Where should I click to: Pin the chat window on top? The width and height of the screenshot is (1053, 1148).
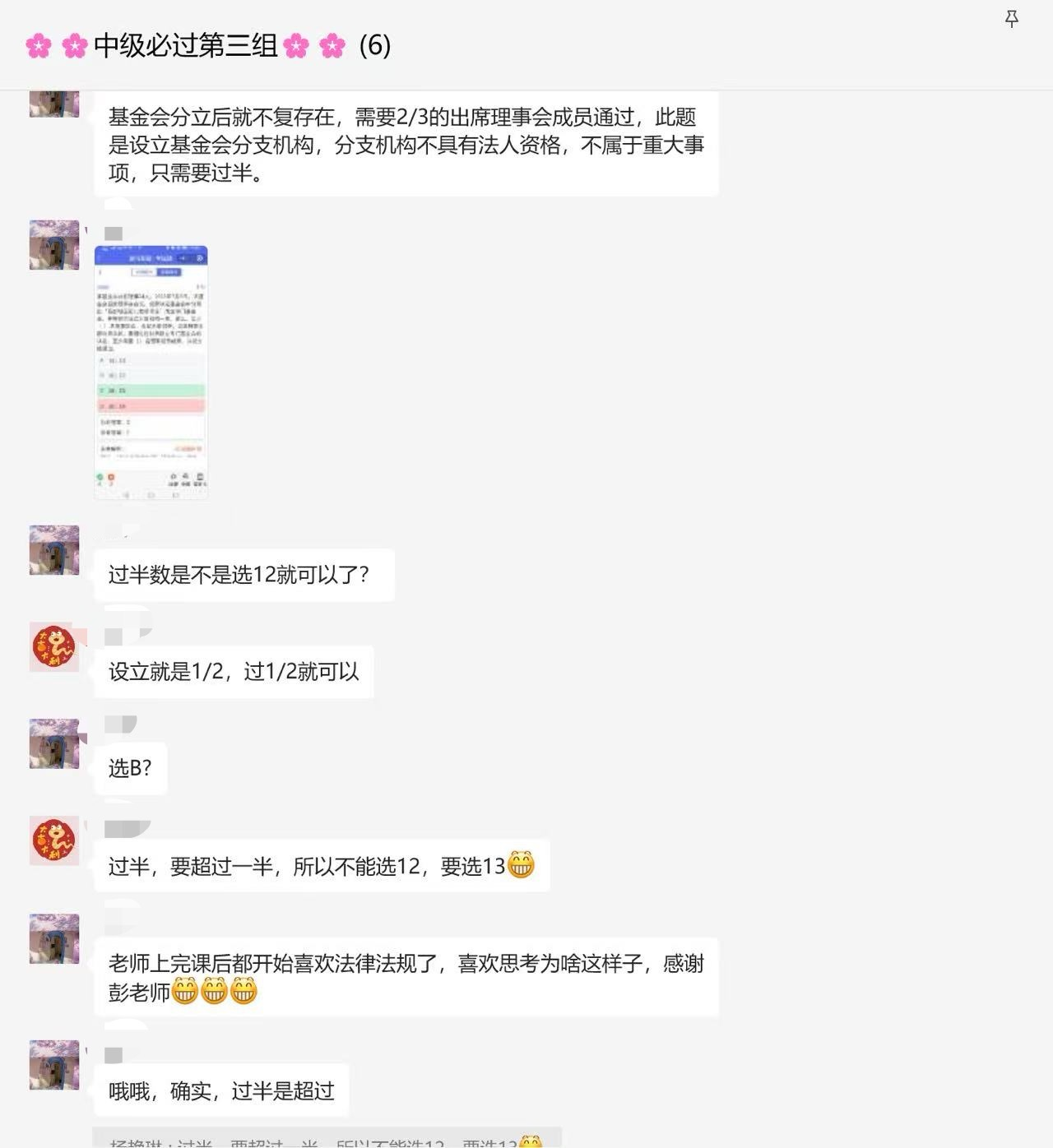click(1012, 19)
